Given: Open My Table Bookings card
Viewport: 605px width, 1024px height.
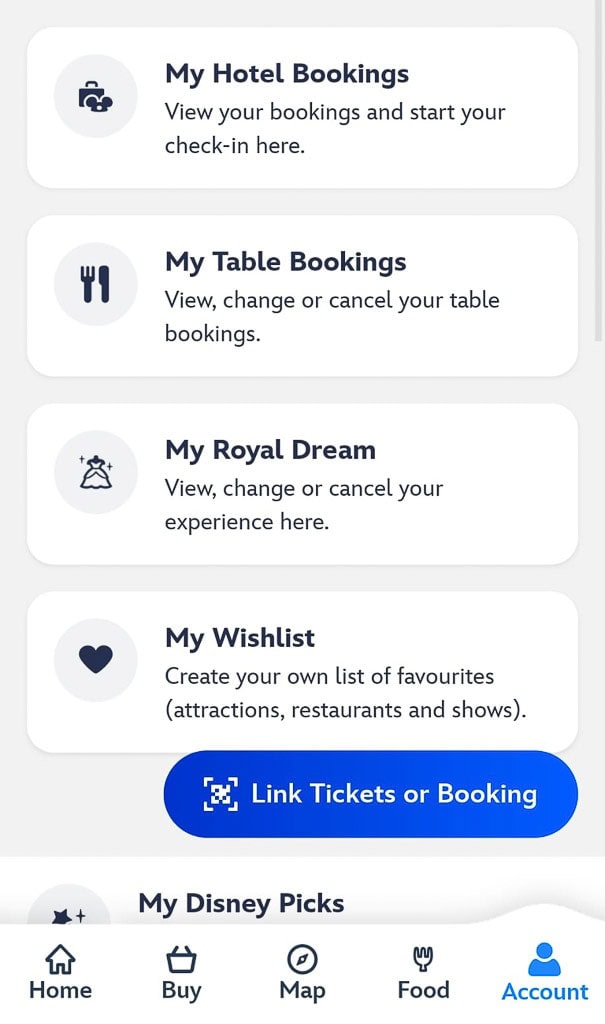Looking at the screenshot, I should [x=302, y=295].
